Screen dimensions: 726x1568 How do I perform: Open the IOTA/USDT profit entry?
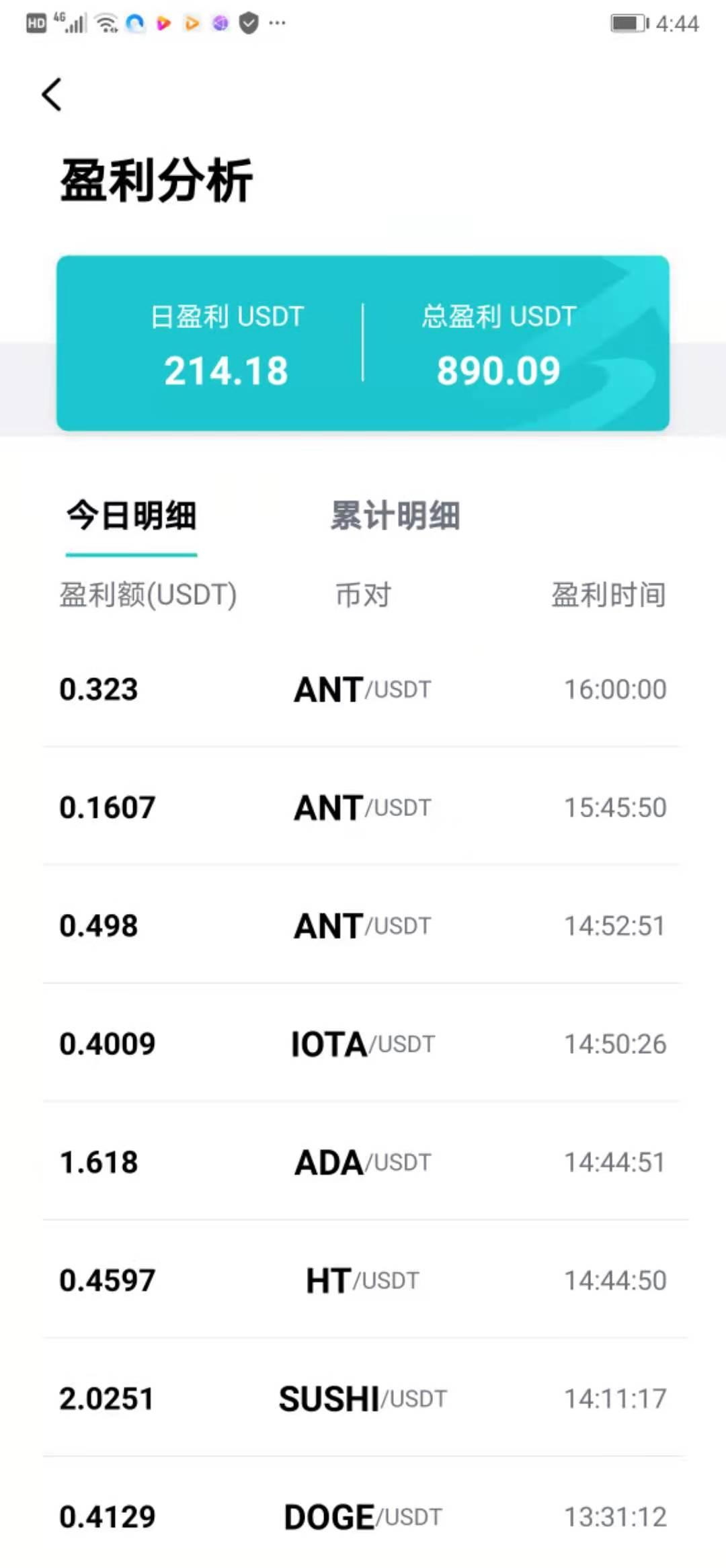click(363, 1044)
